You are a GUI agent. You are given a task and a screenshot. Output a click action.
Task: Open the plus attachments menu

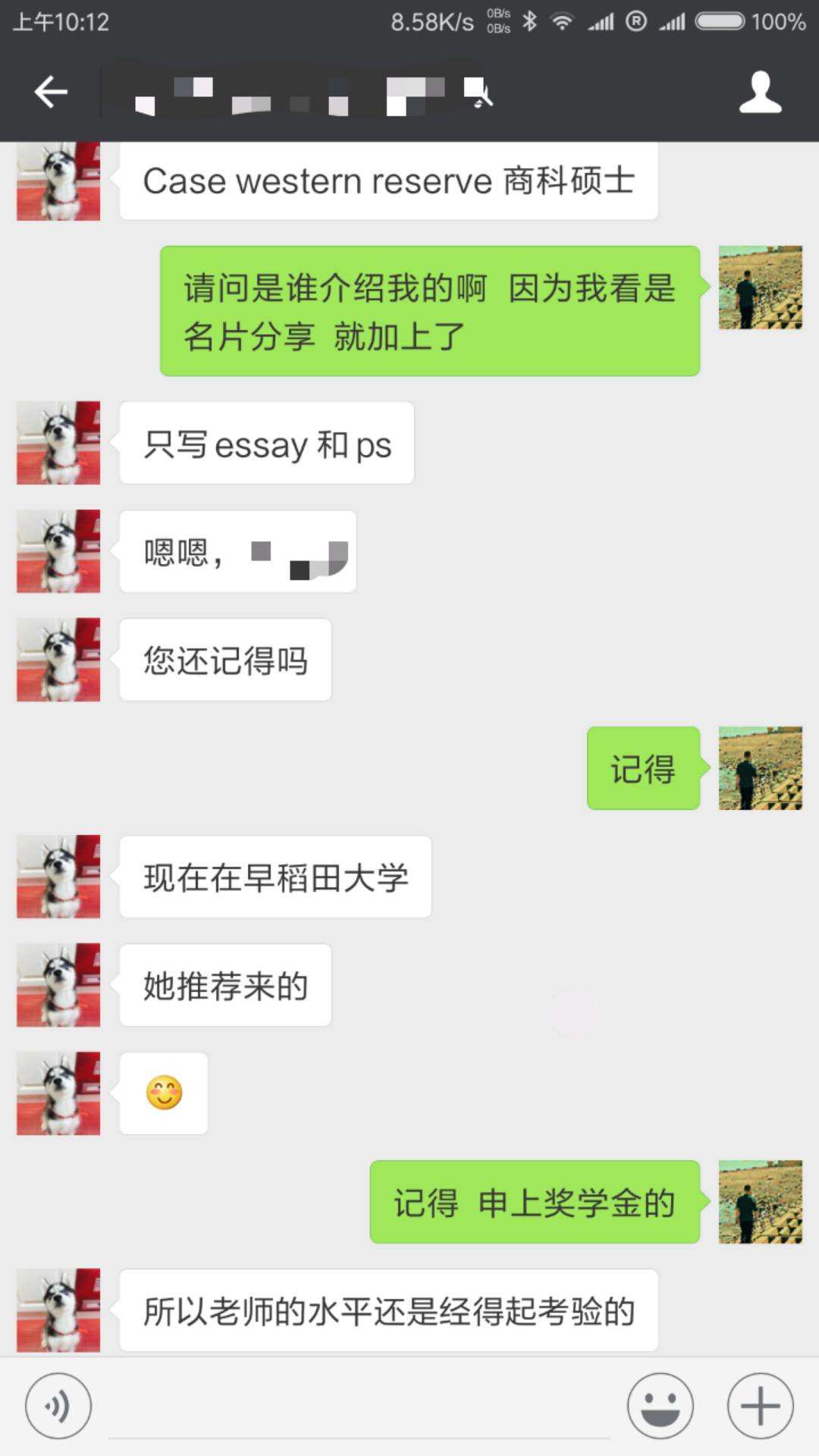click(760, 1406)
